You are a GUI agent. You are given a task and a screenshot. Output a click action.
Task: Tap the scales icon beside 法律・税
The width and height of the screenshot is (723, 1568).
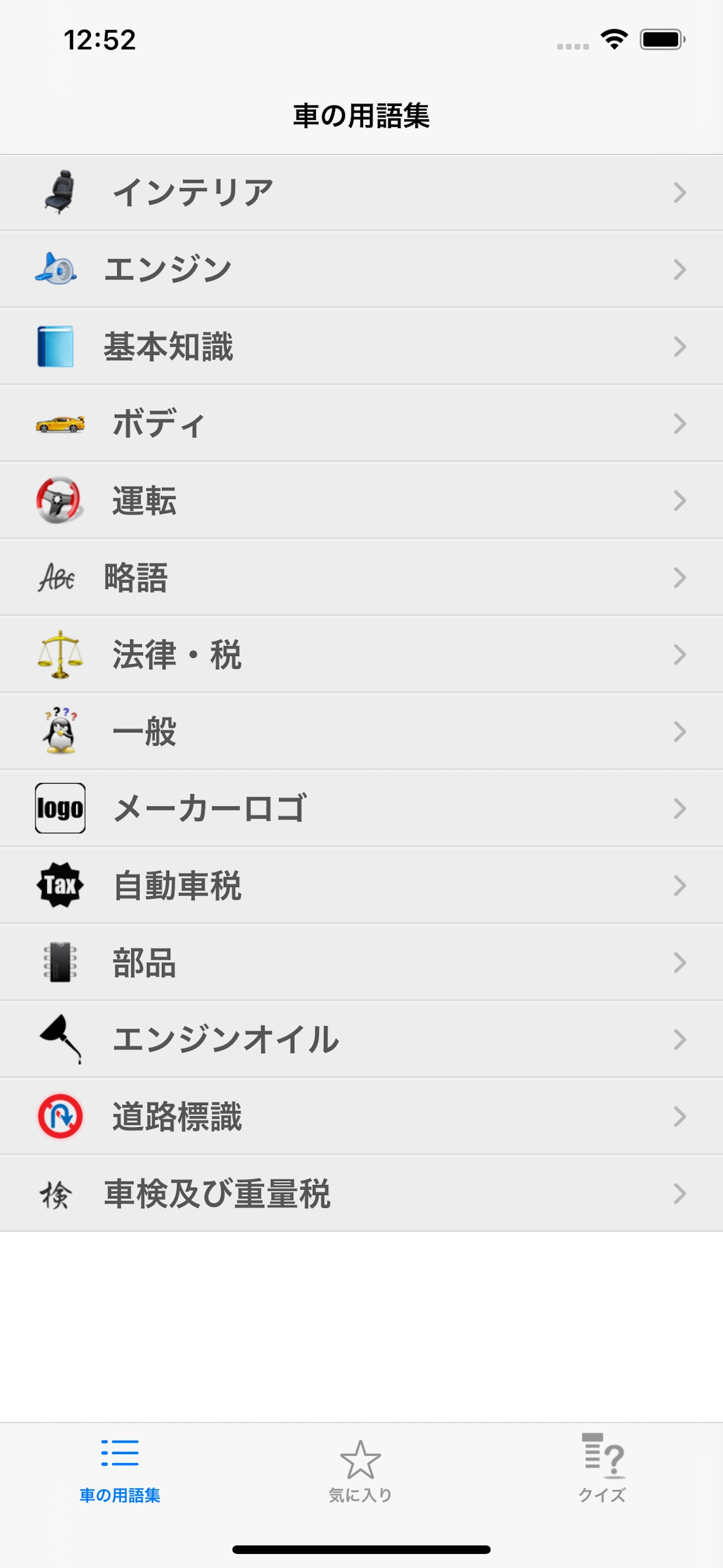click(59, 654)
